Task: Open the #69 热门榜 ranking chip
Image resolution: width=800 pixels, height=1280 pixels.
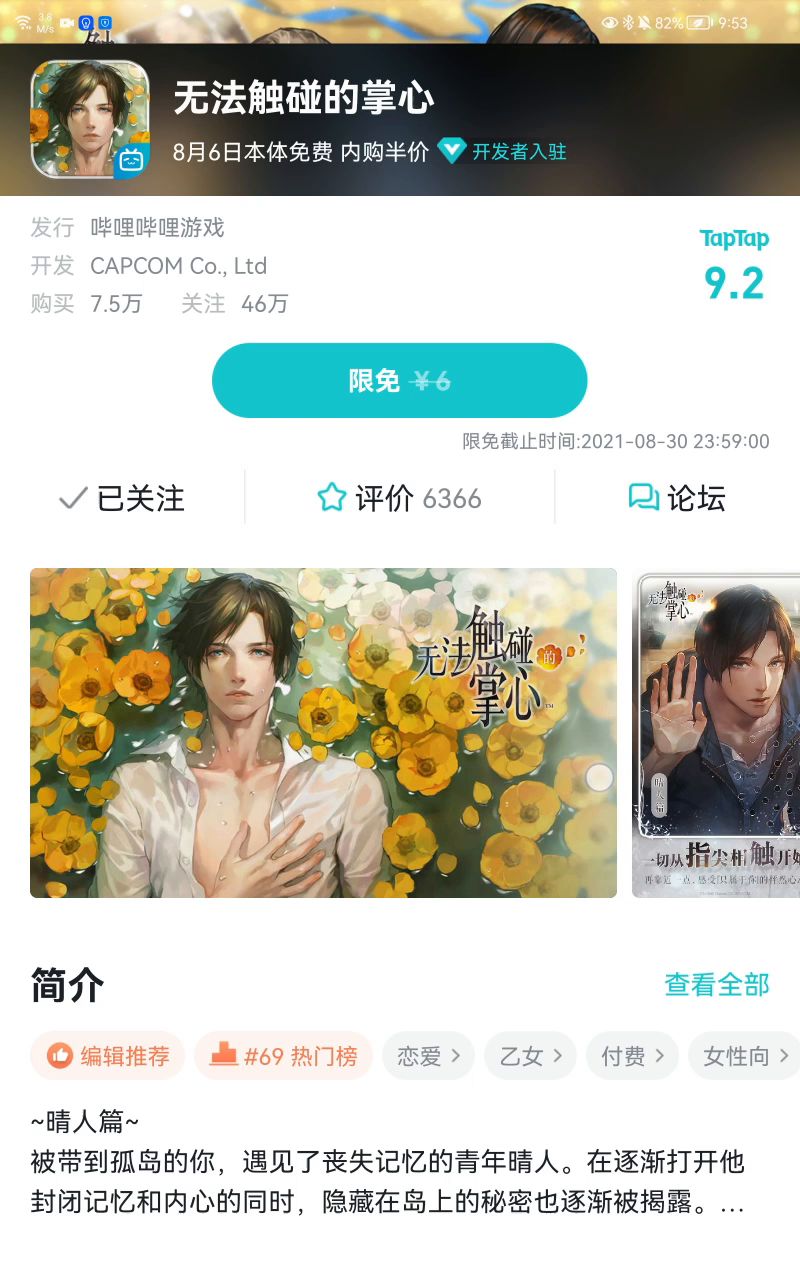Action: pyautogui.click(x=283, y=1056)
